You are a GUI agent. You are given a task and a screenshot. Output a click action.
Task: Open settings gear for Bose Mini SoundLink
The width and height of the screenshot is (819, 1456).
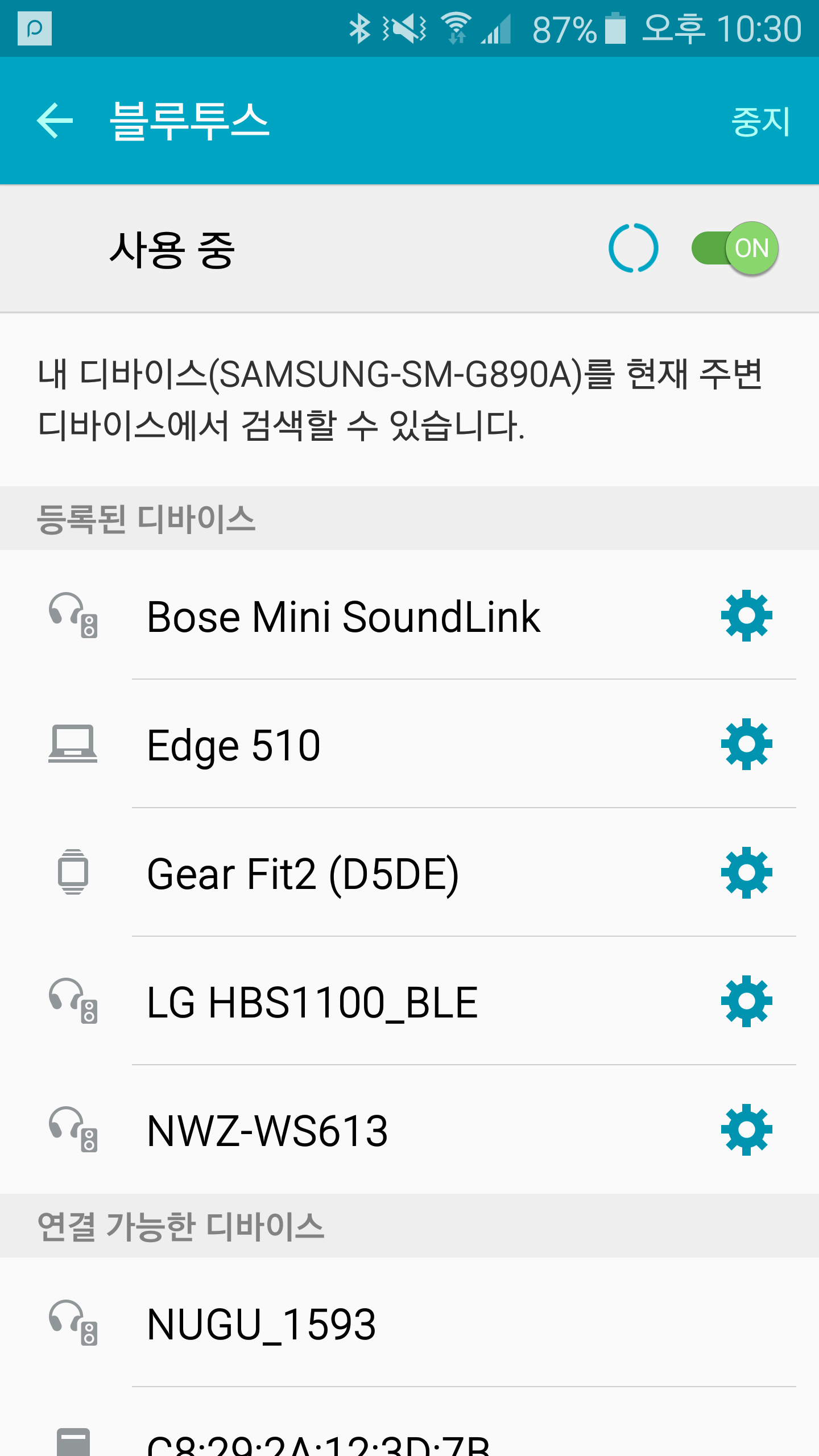pyautogui.click(x=746, y=617)
